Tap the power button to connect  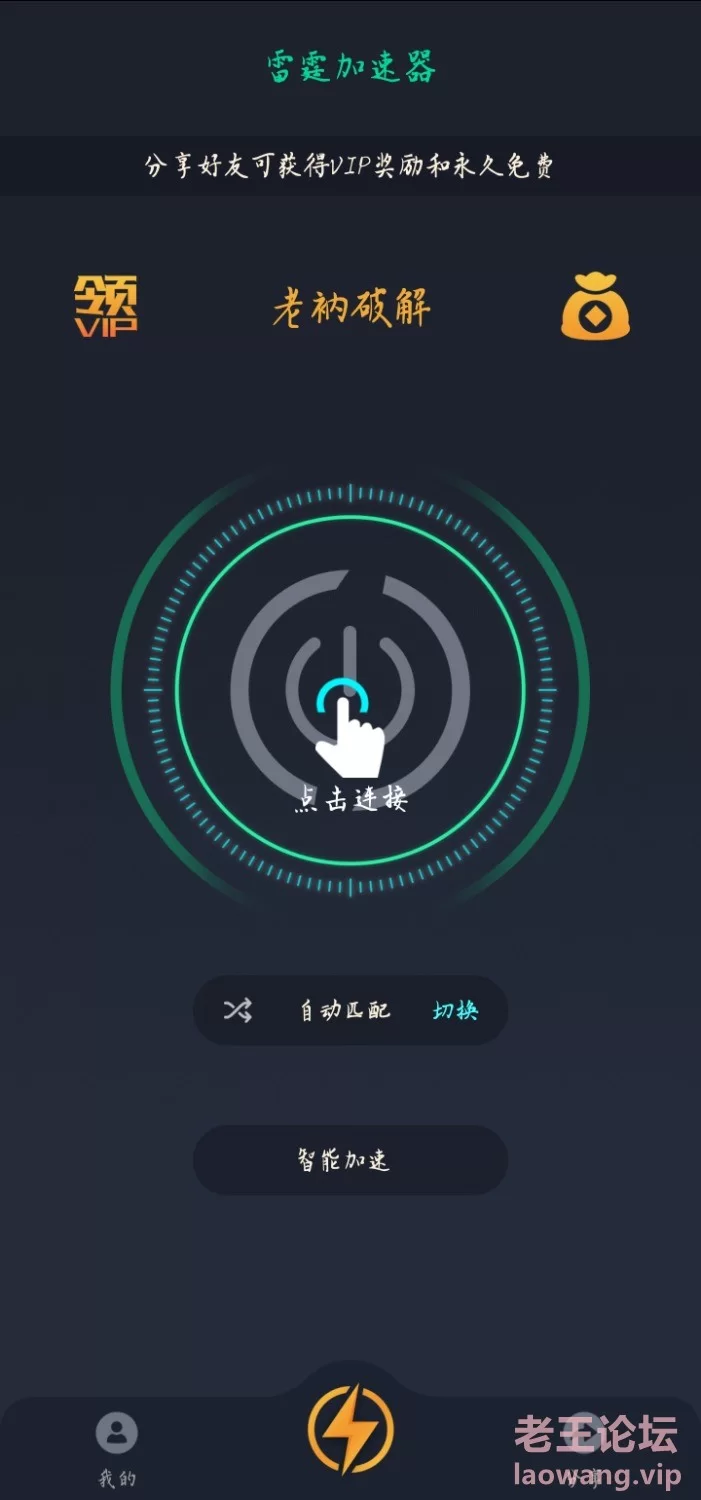(x=350, y=687)
